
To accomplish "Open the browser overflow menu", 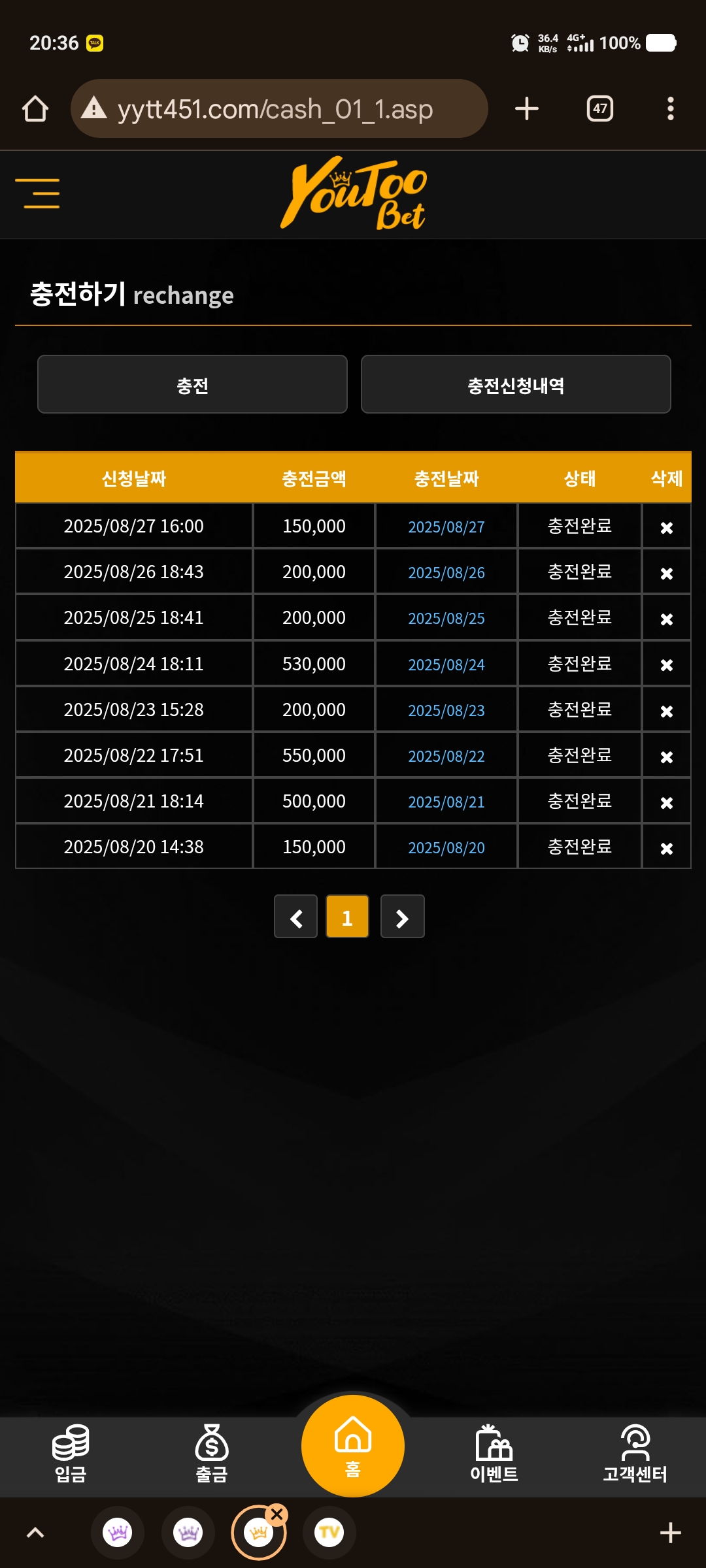I will pos(670,108).
